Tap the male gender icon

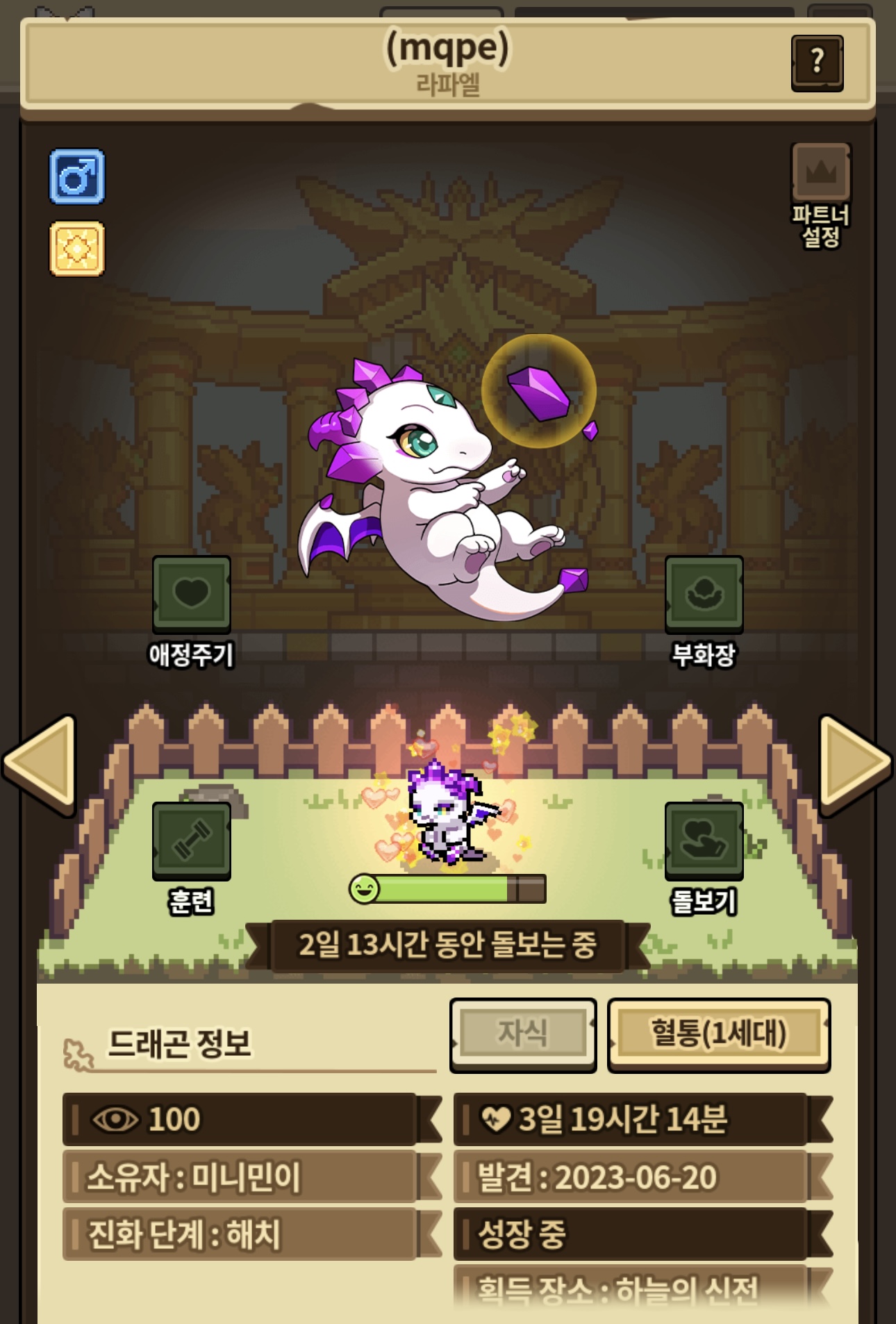click(x=77, y=176)
